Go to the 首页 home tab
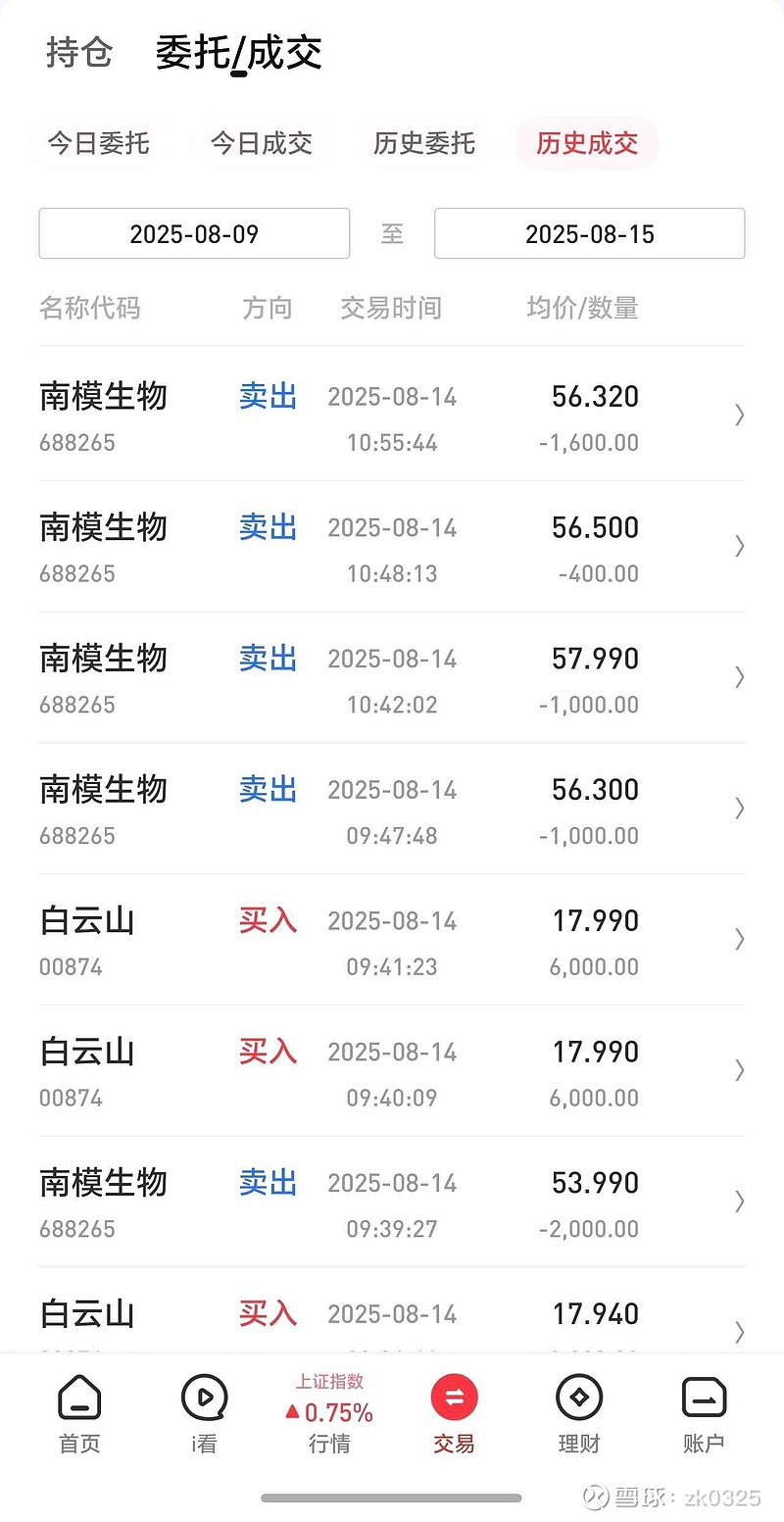The height and width of the screenshot is (1522, 784). click(79, 1414)
